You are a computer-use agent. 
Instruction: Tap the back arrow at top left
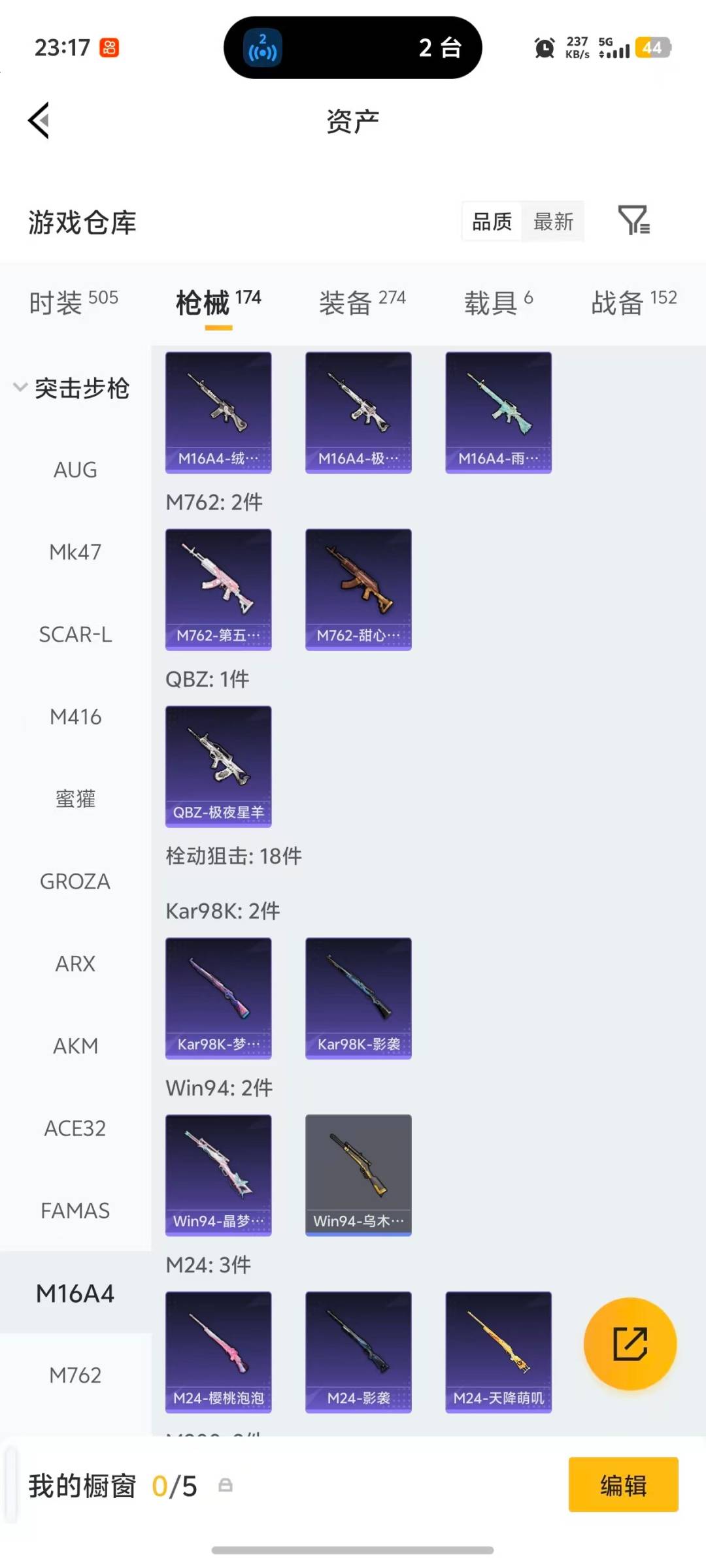click(x=38, y=121)
